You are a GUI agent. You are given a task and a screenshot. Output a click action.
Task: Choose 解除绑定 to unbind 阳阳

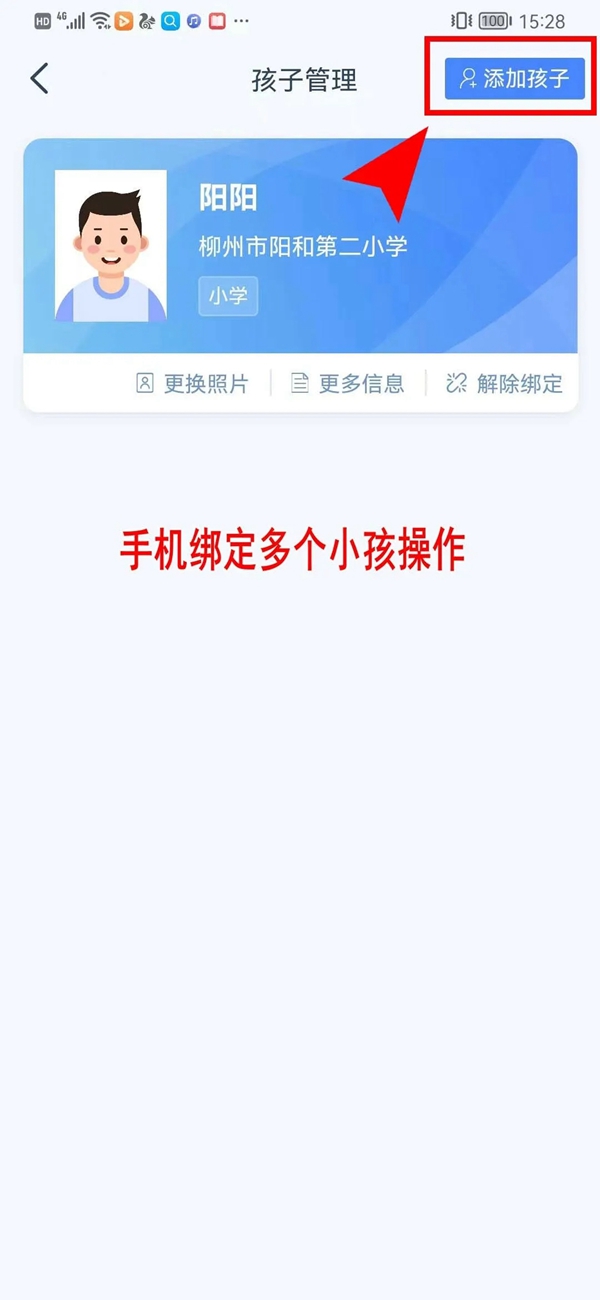[505, 383]
